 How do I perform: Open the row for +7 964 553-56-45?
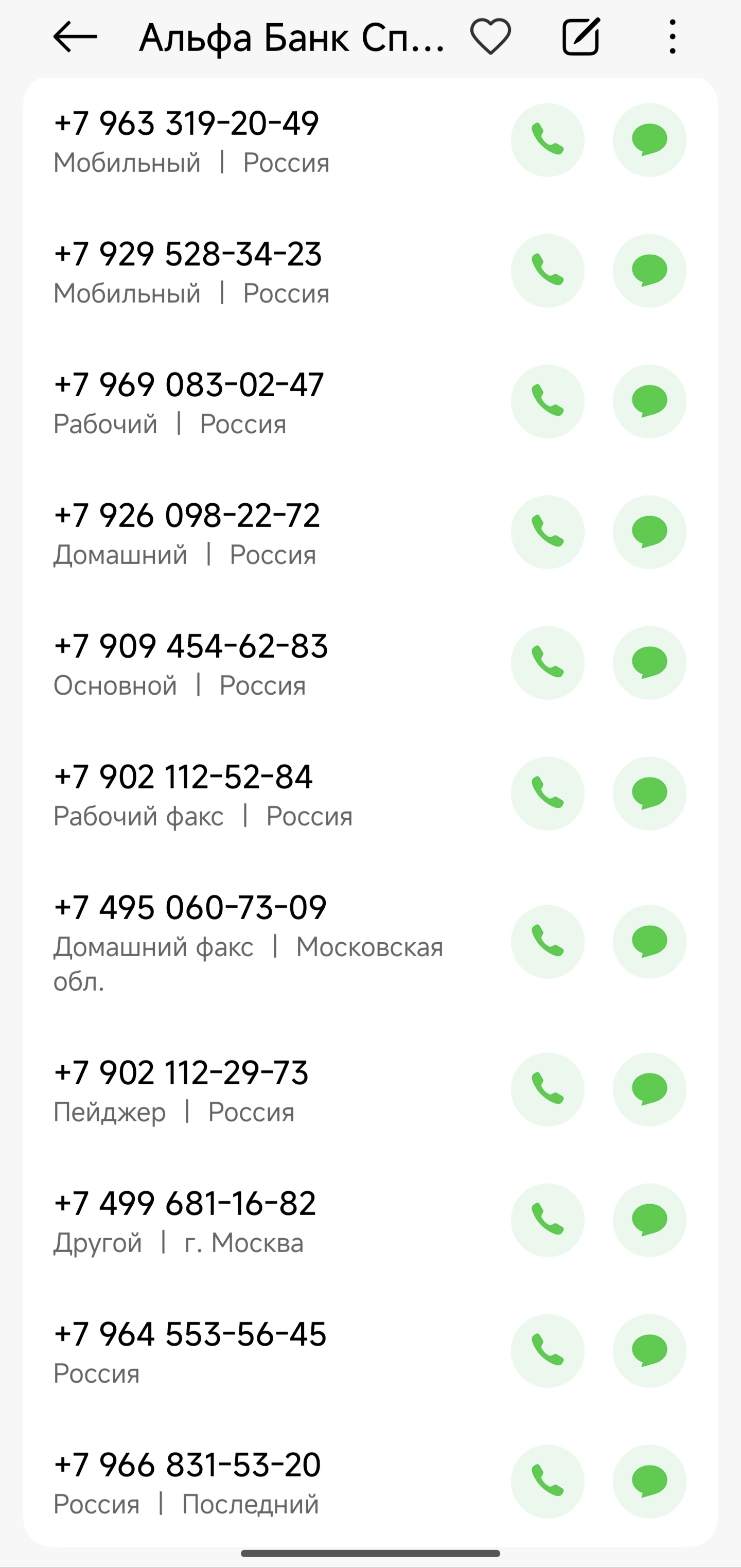pos(243,1351)
